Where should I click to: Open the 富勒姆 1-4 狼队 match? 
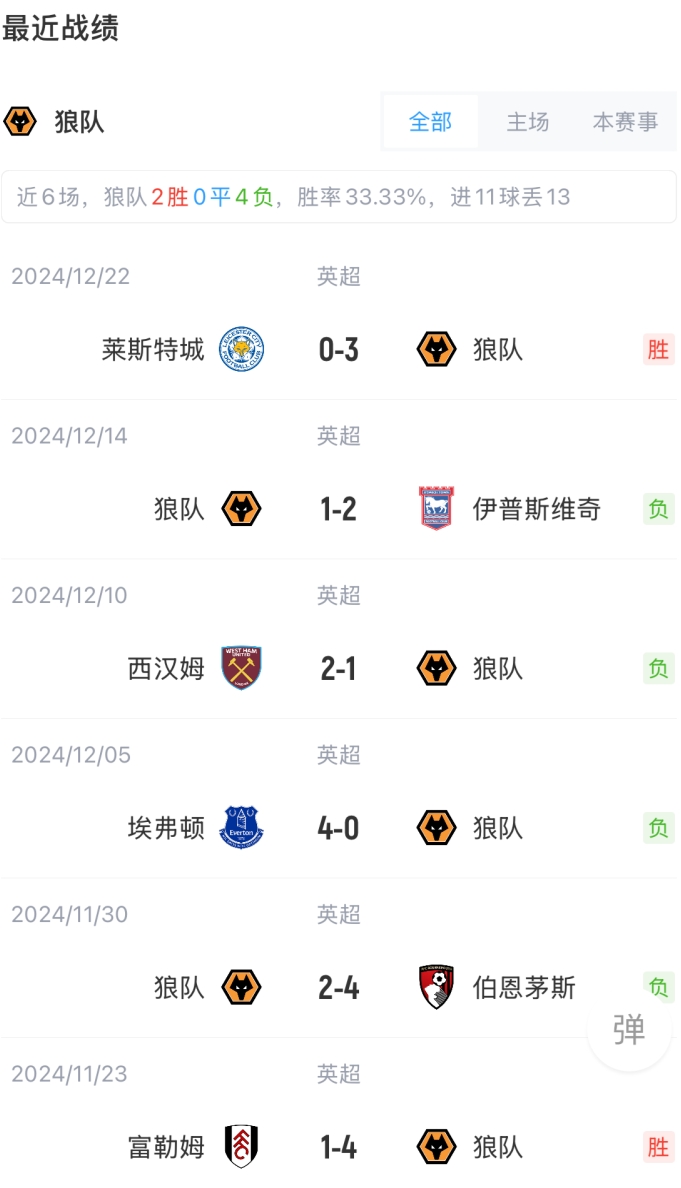[339, 1147]
